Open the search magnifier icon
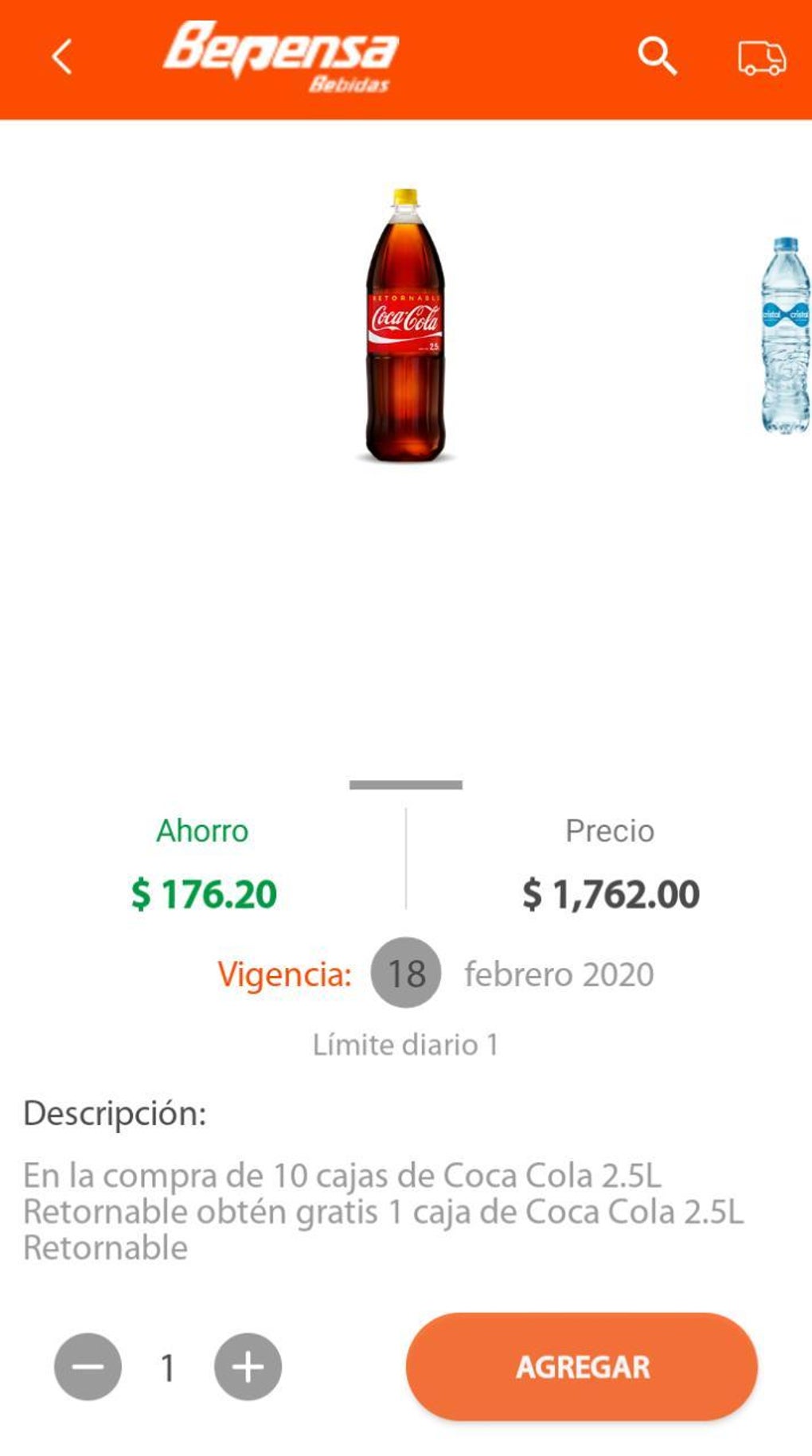Viewport: 812px width, 1456px height. pos(657,57)
